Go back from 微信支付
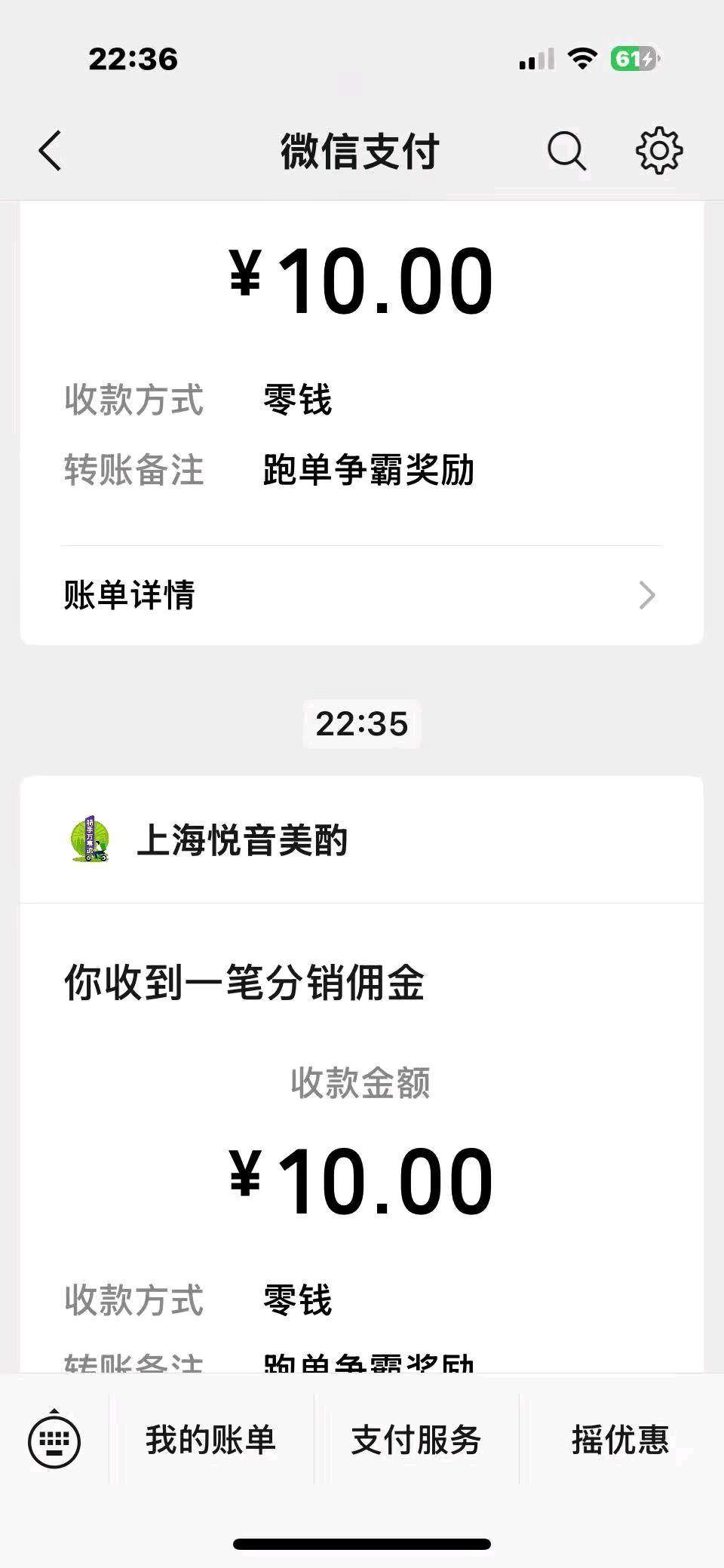The width and height of the screenshot is (724, 1568). pos(51,151)
